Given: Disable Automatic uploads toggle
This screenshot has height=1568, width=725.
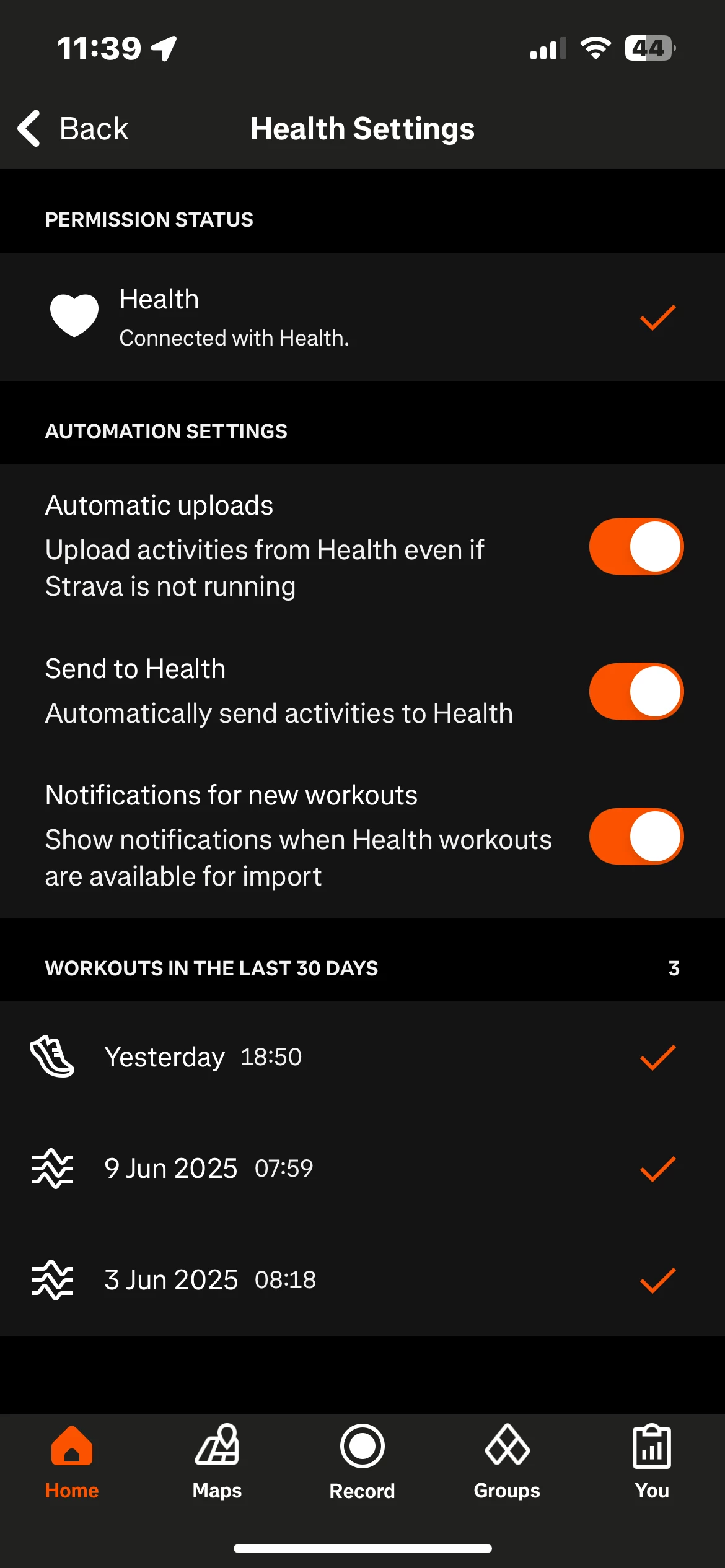Looking at the screenshot, I should coord(636,546).
